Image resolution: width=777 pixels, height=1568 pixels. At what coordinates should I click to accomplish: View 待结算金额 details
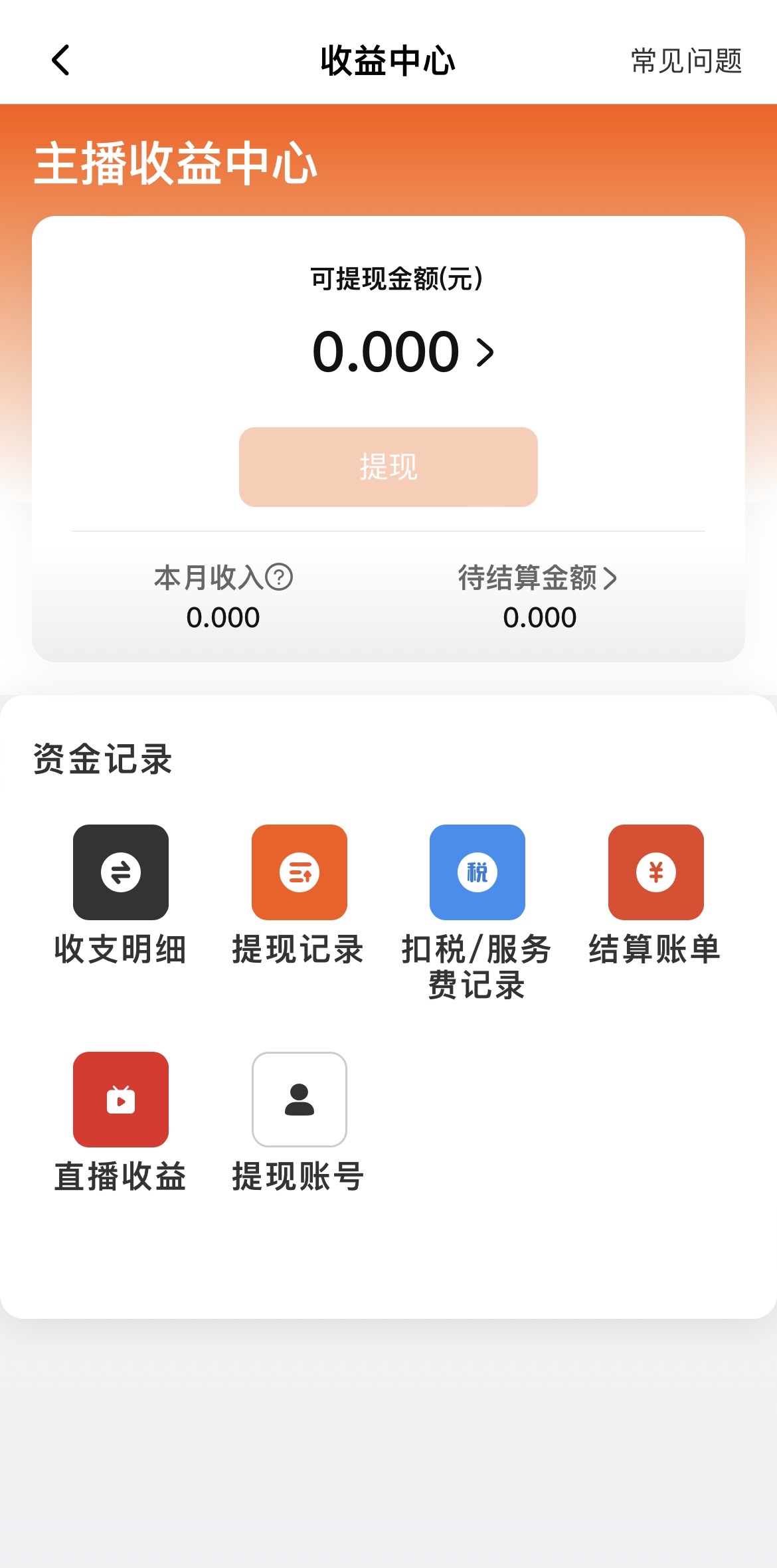(x=538, y=577)
